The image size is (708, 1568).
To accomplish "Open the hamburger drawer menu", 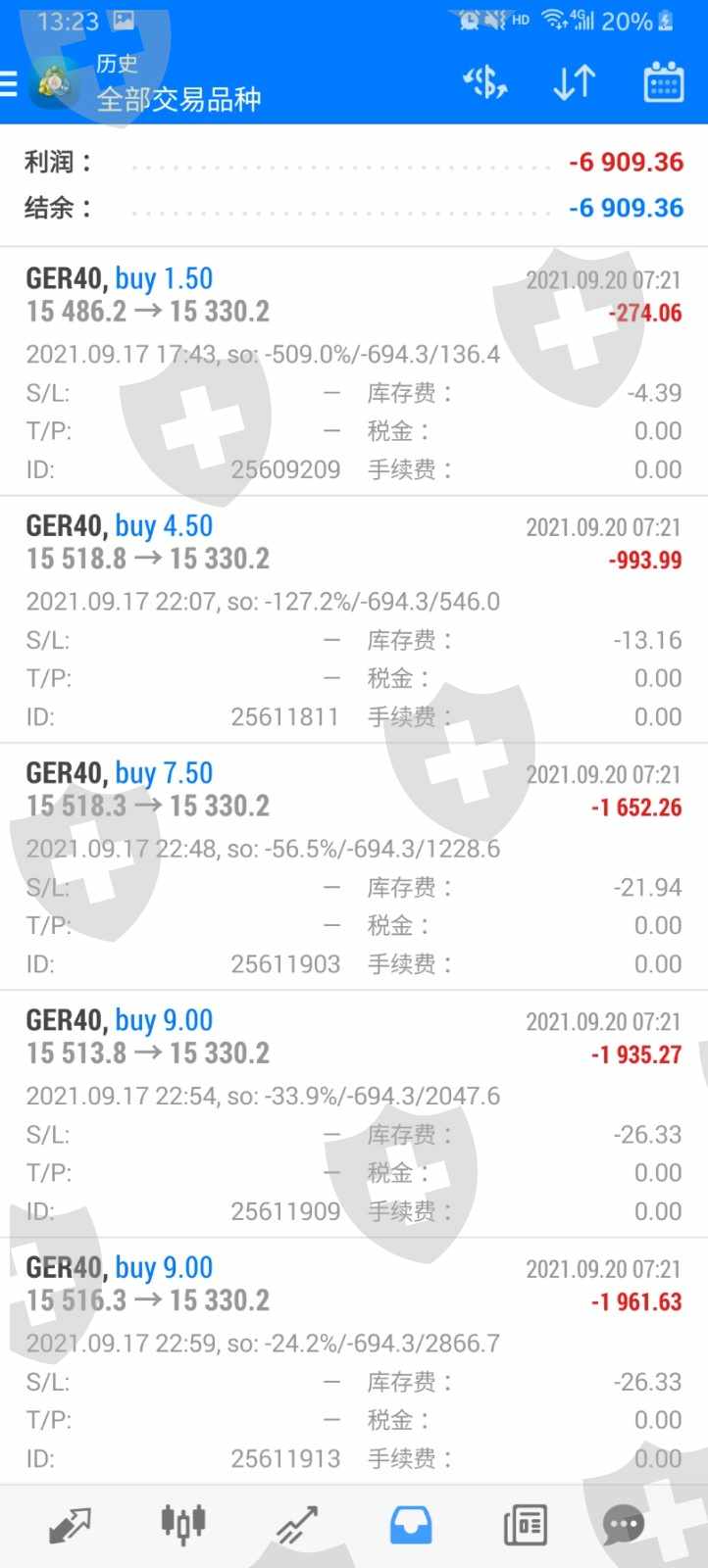I will 10,84.
